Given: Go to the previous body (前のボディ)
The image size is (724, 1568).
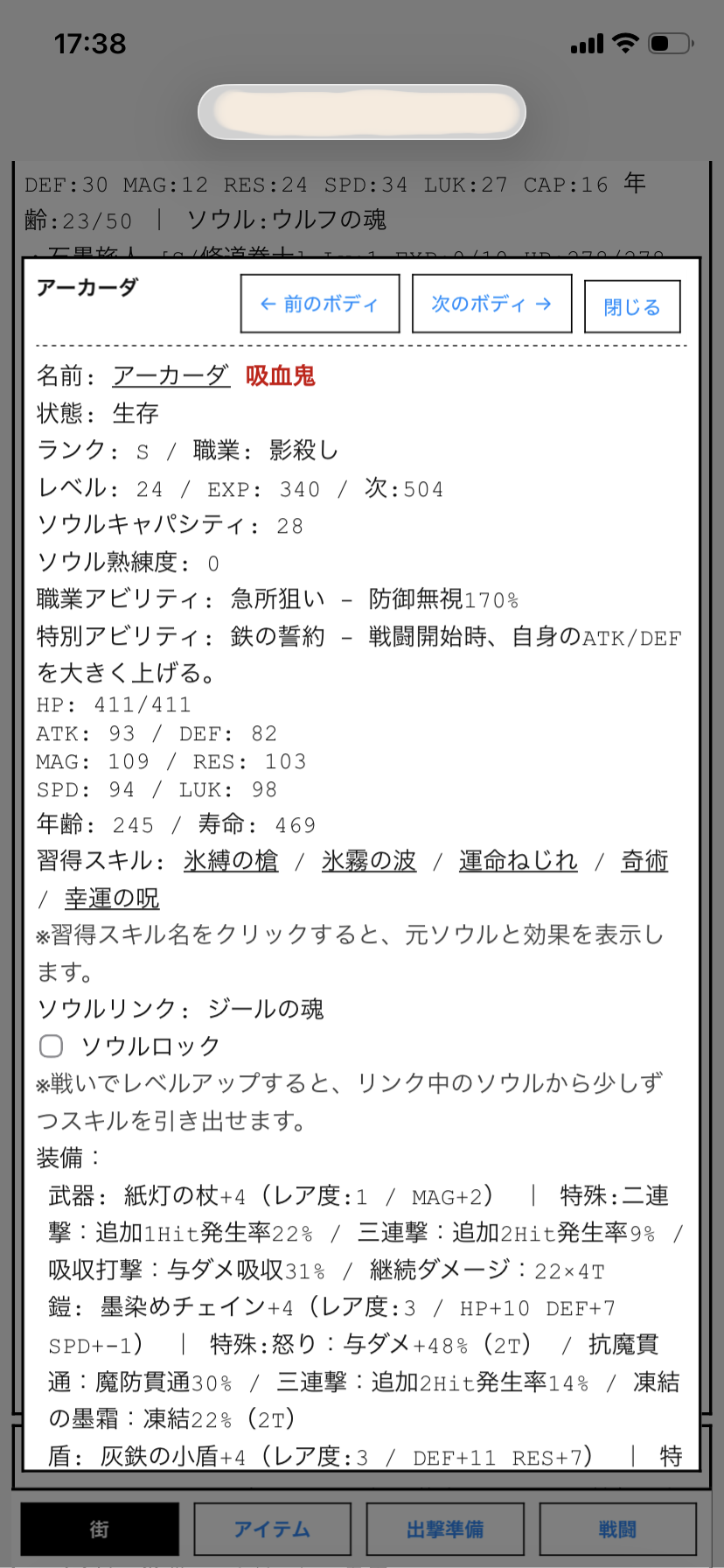Looking at the screenshot, I should 320,304.
